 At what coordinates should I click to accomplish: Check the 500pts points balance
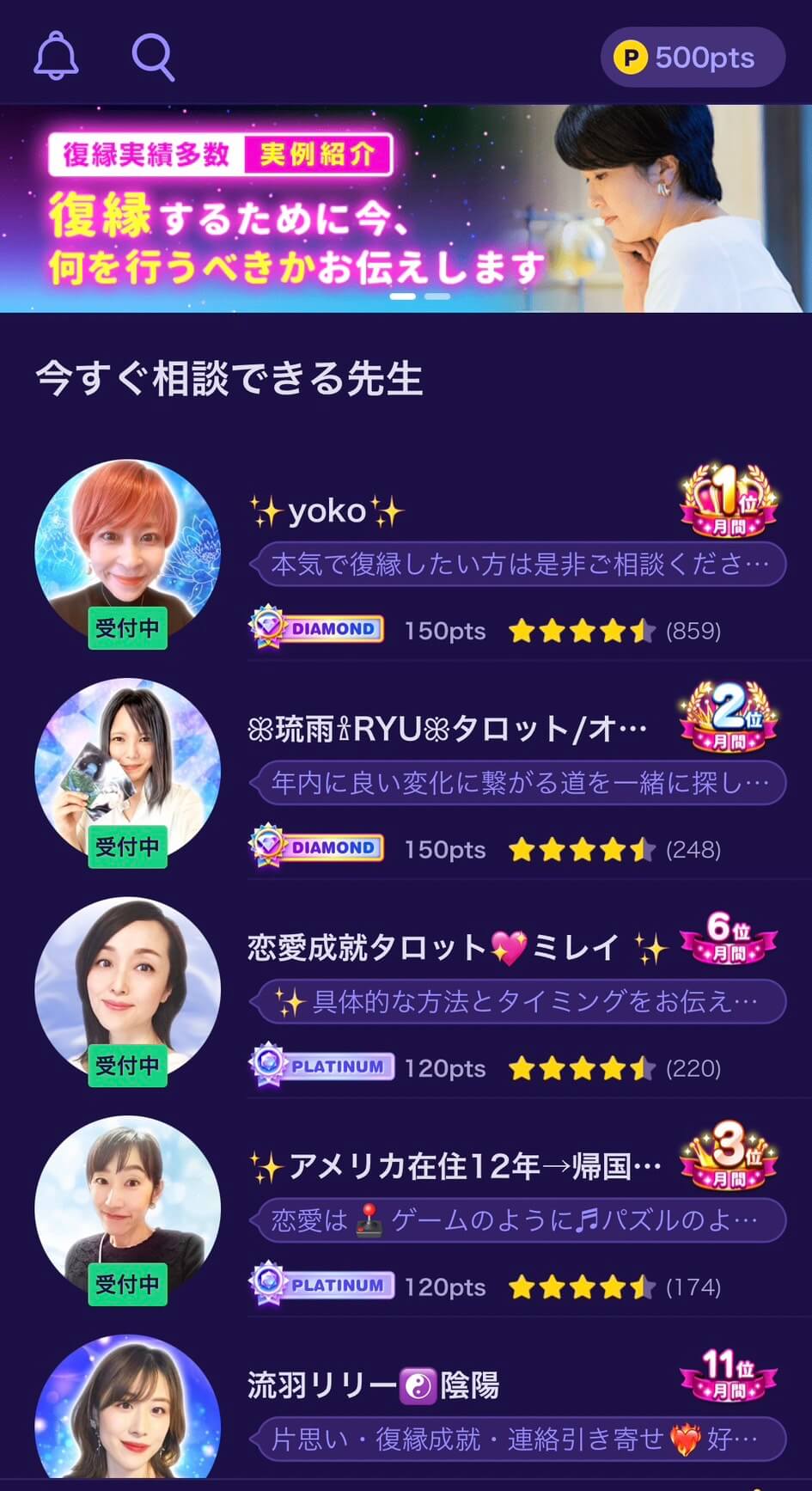tap(693, 58)
